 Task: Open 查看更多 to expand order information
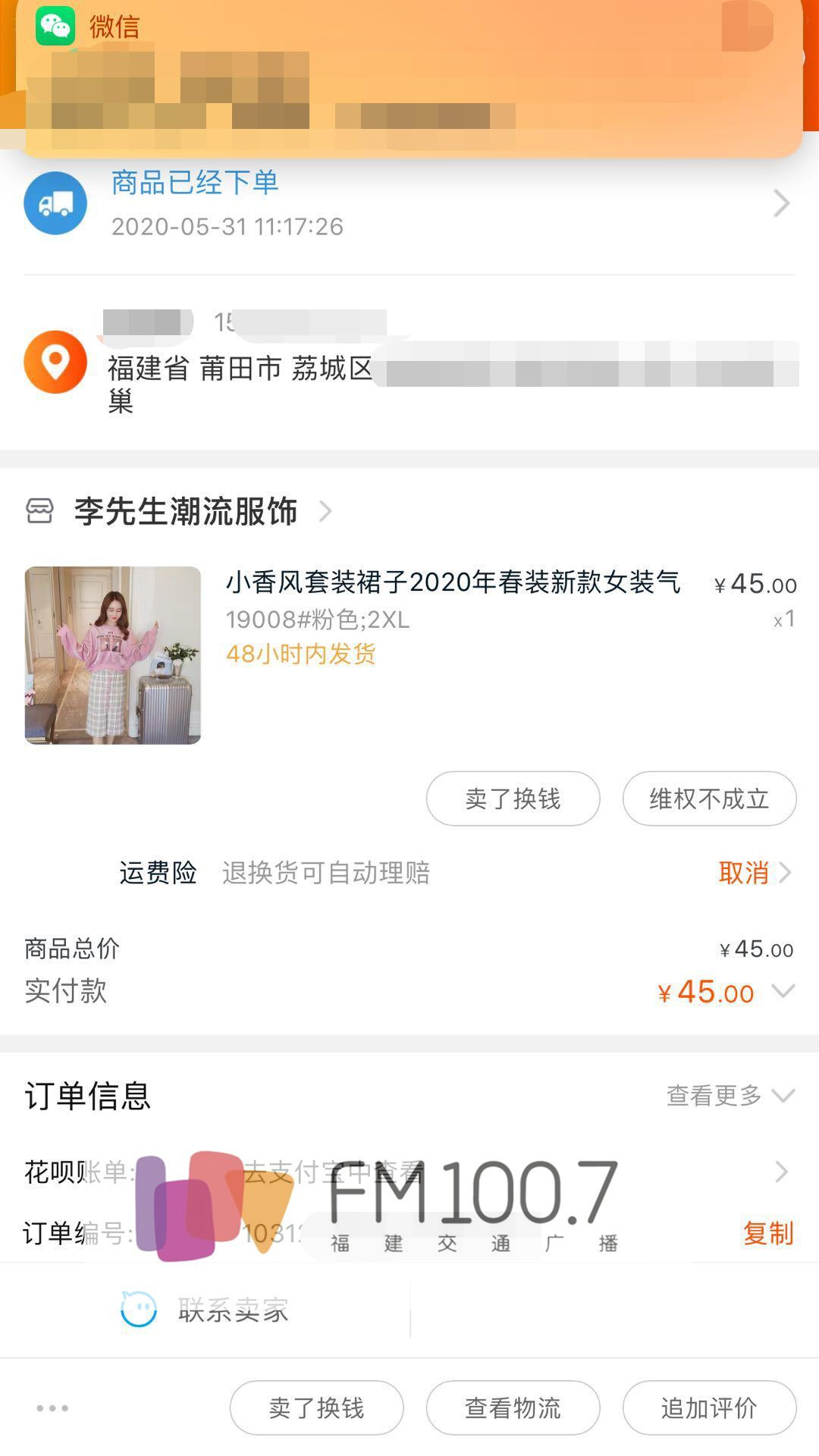(x=711, y=1095)
